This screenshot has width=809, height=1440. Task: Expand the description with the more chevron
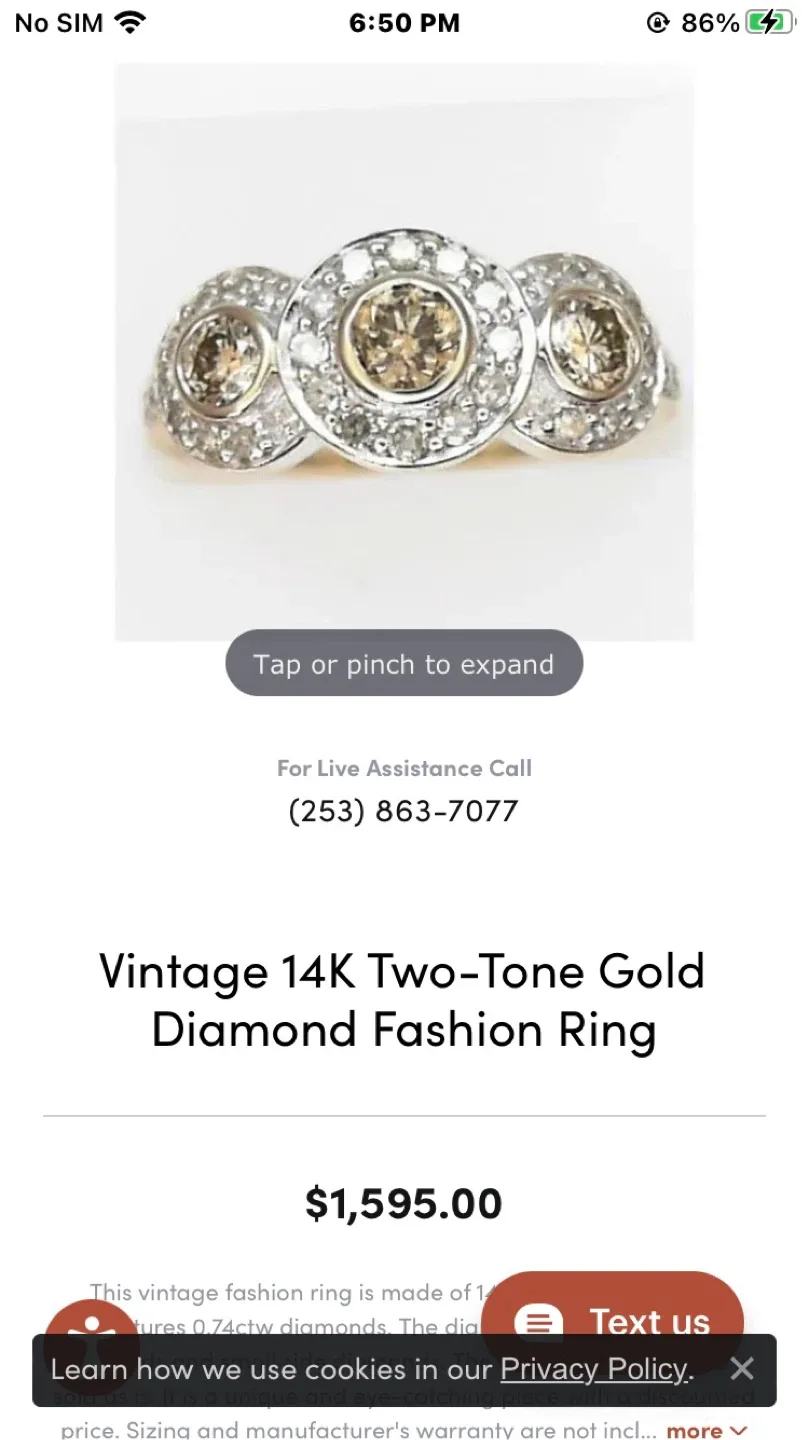click(737, 1431)
